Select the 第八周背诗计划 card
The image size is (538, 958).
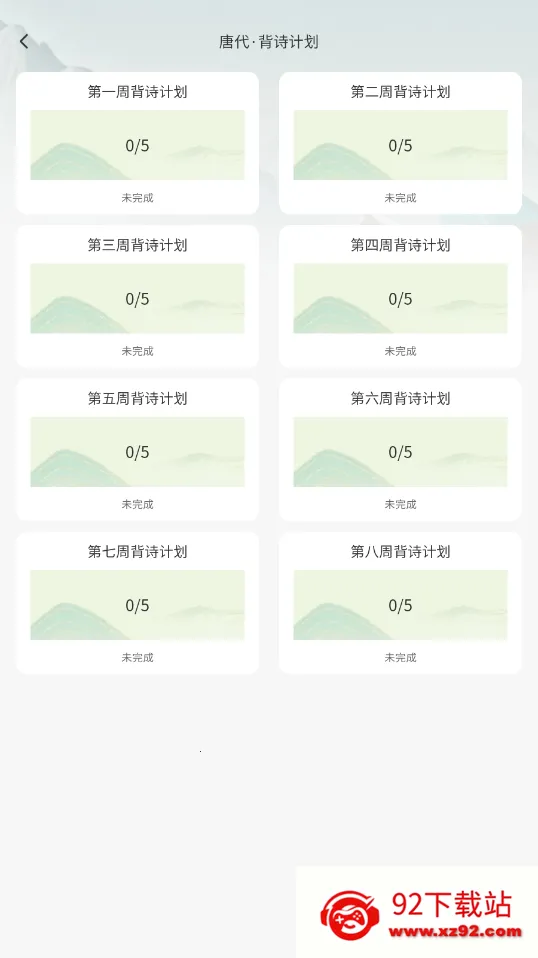click(400, 603)
